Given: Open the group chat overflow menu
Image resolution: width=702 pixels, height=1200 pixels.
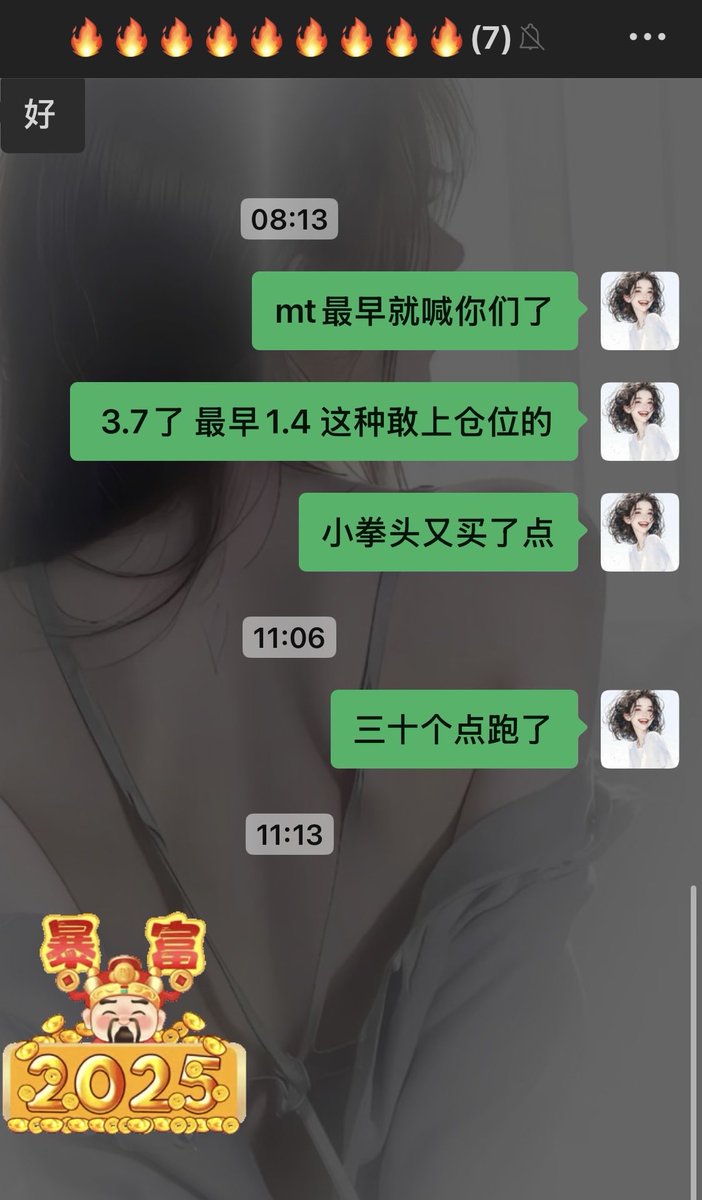Looking at the screenshot, I should tap(647, 38).
